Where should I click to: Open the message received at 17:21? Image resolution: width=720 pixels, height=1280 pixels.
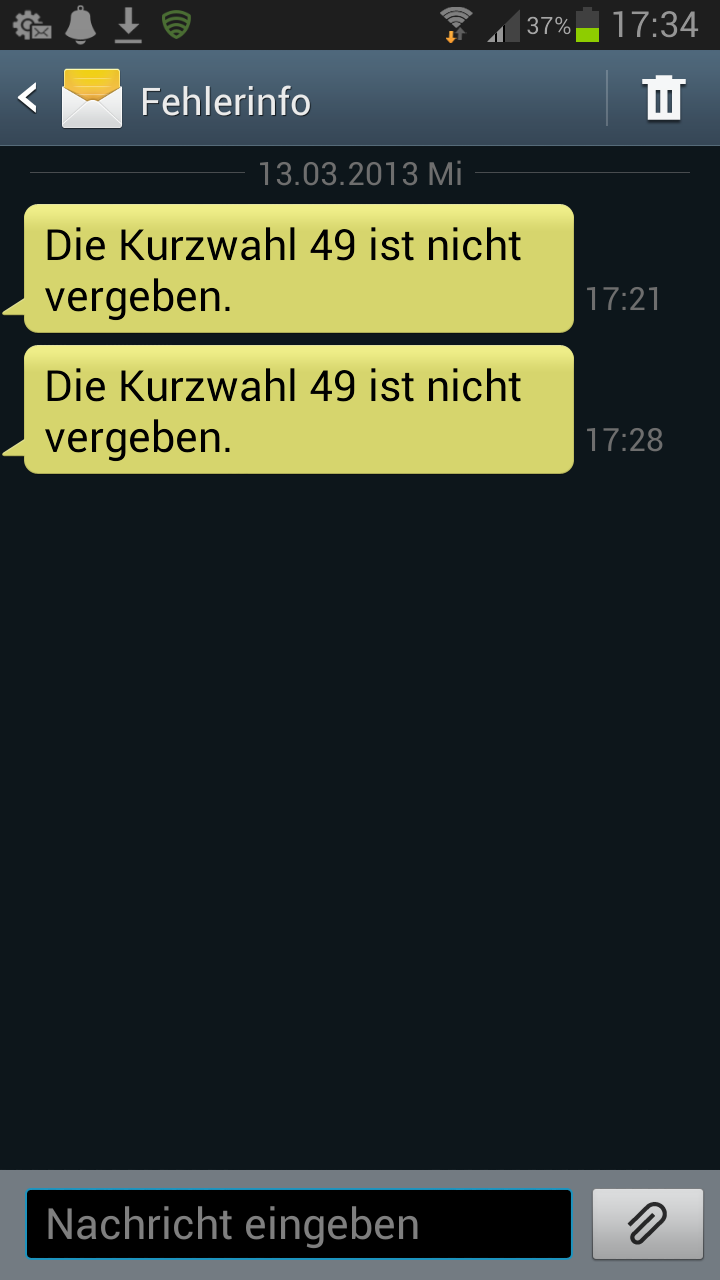298,268
